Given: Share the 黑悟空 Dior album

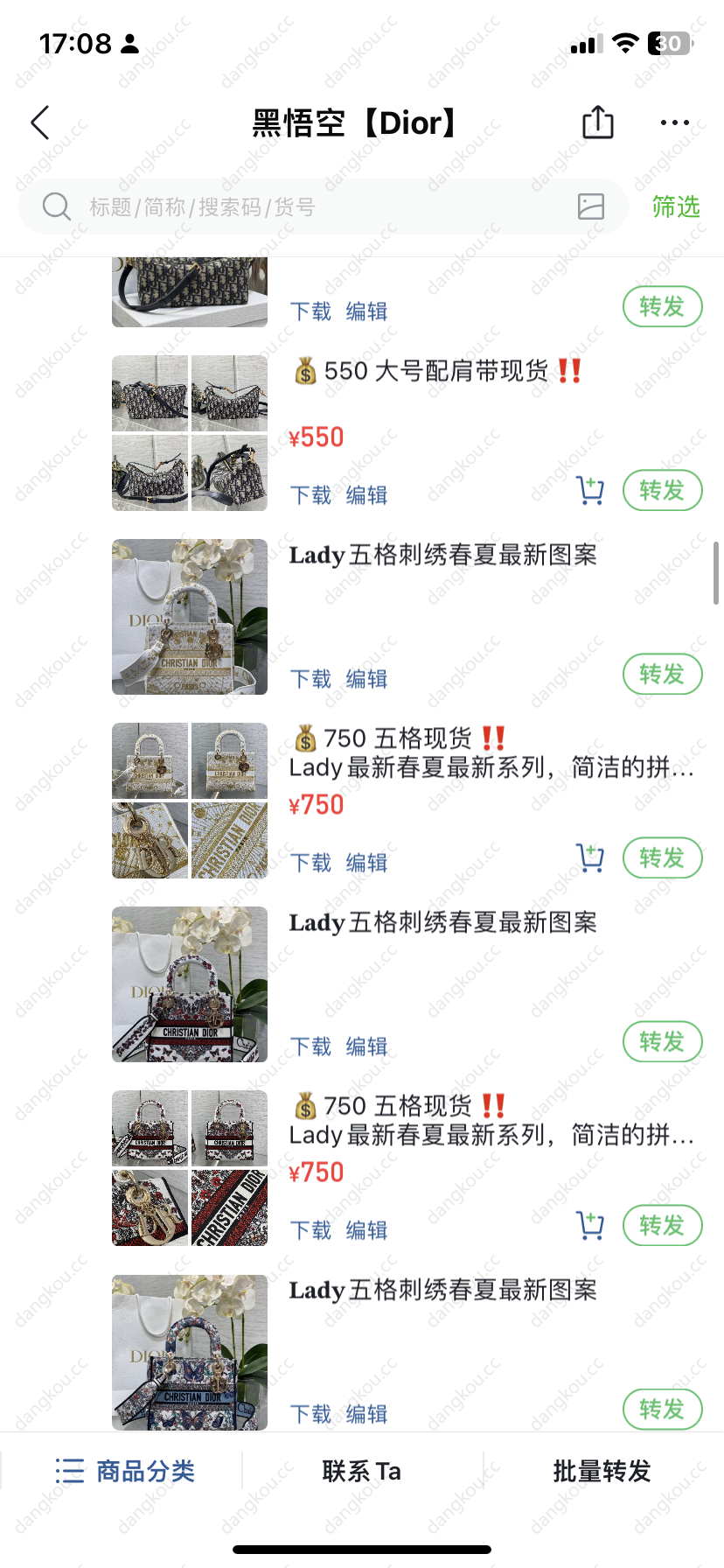Looking at the screenshot, I should (x=598, y=122).
